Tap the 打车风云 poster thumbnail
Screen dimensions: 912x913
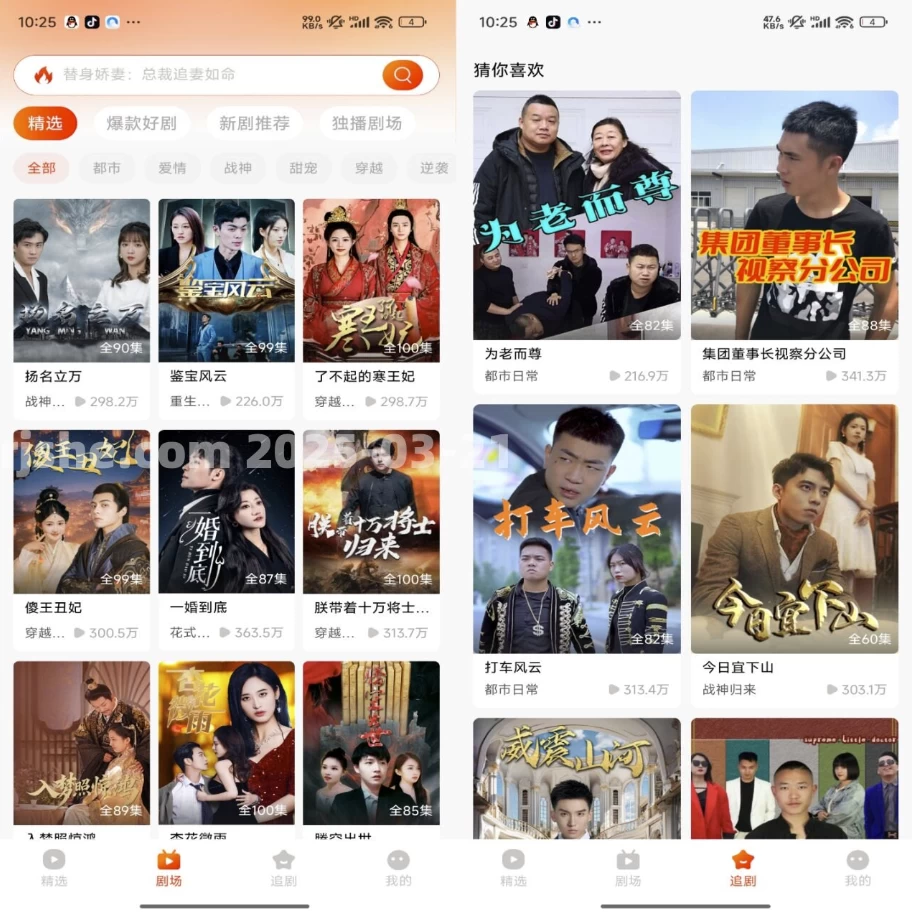coord(576,527)
